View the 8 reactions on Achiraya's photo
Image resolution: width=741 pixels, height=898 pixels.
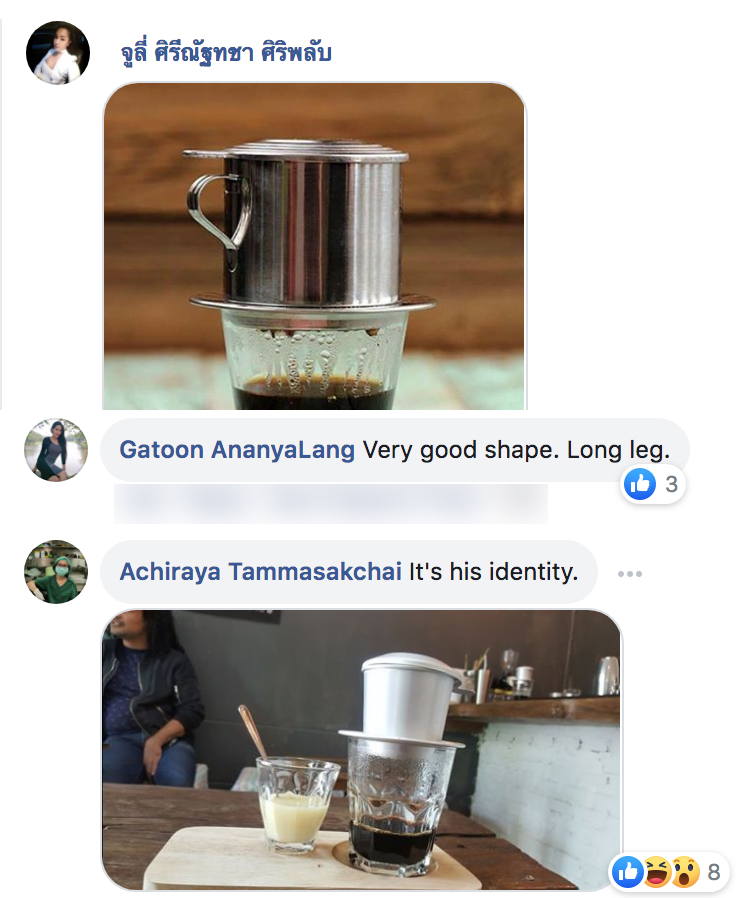[669, 872]
